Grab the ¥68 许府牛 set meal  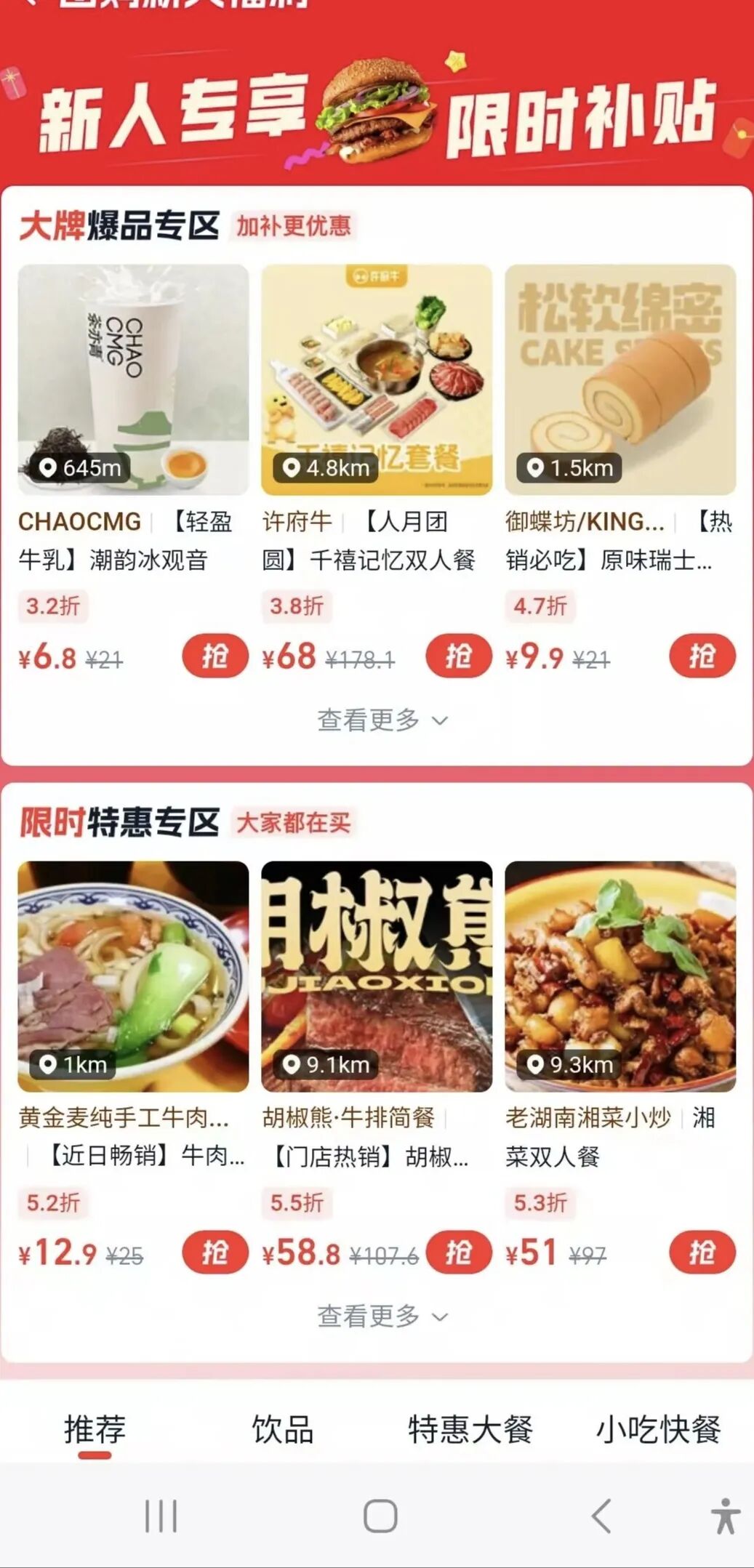458,656
